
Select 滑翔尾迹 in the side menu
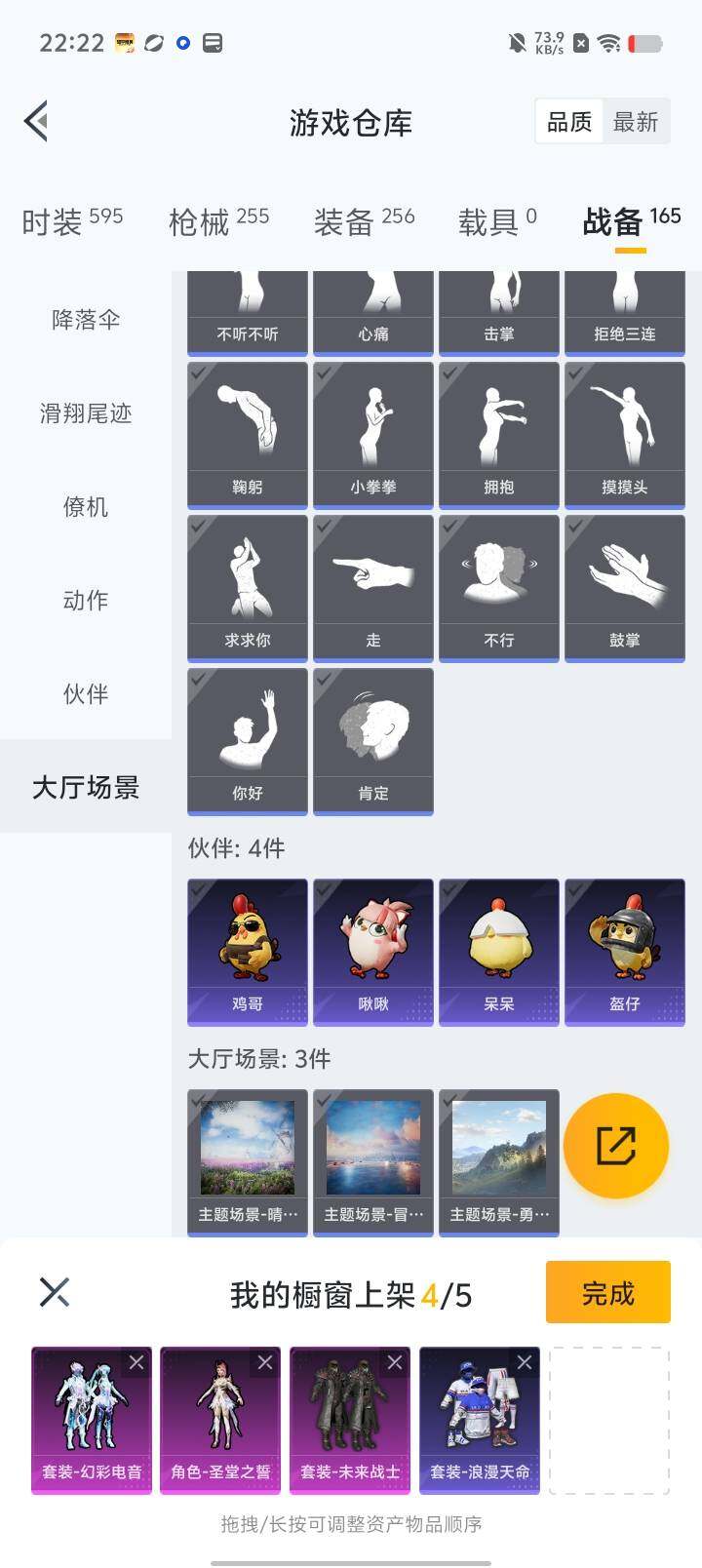click(x=86, y=412)
